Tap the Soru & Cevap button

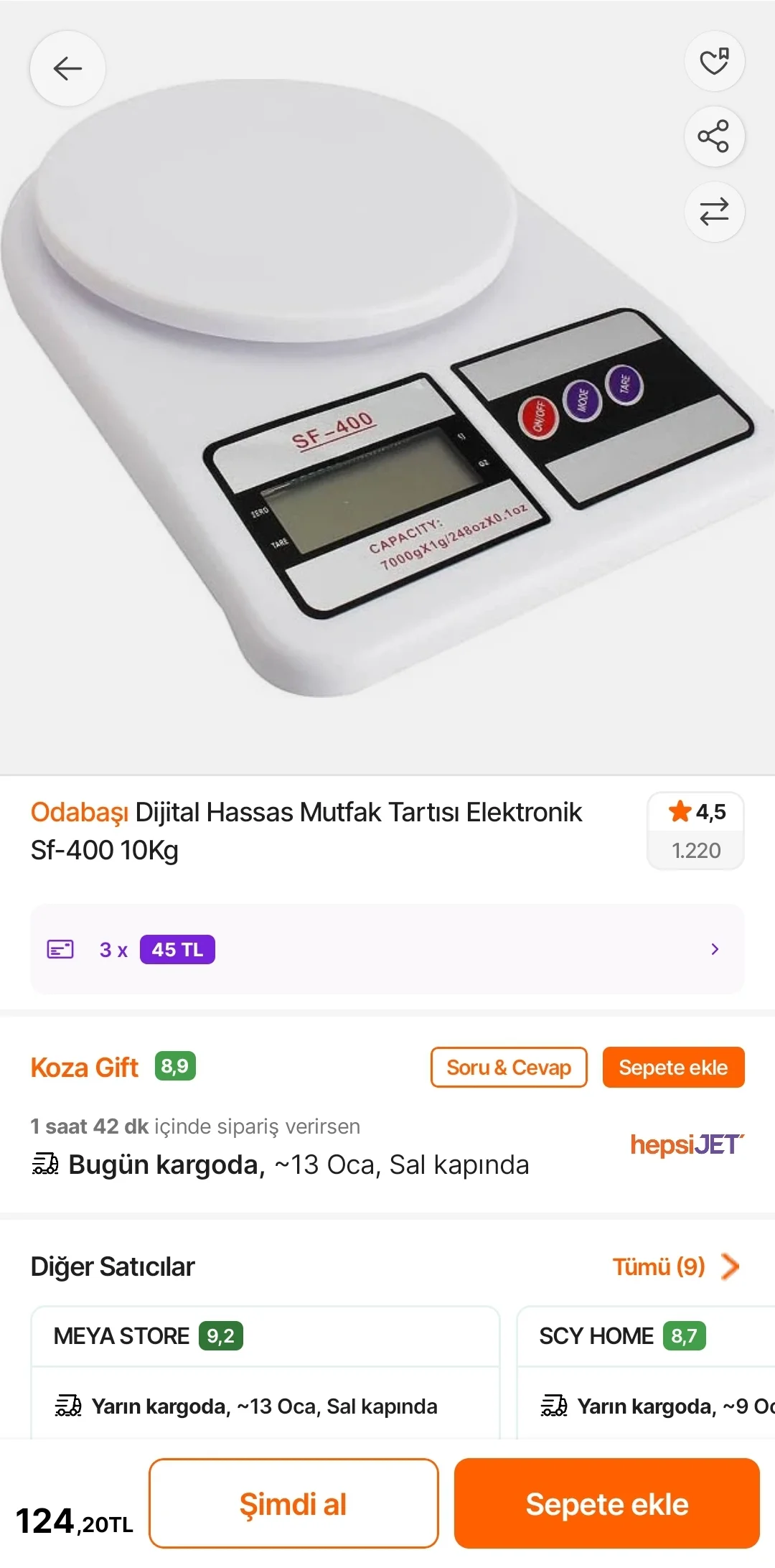pos(509,1068)
